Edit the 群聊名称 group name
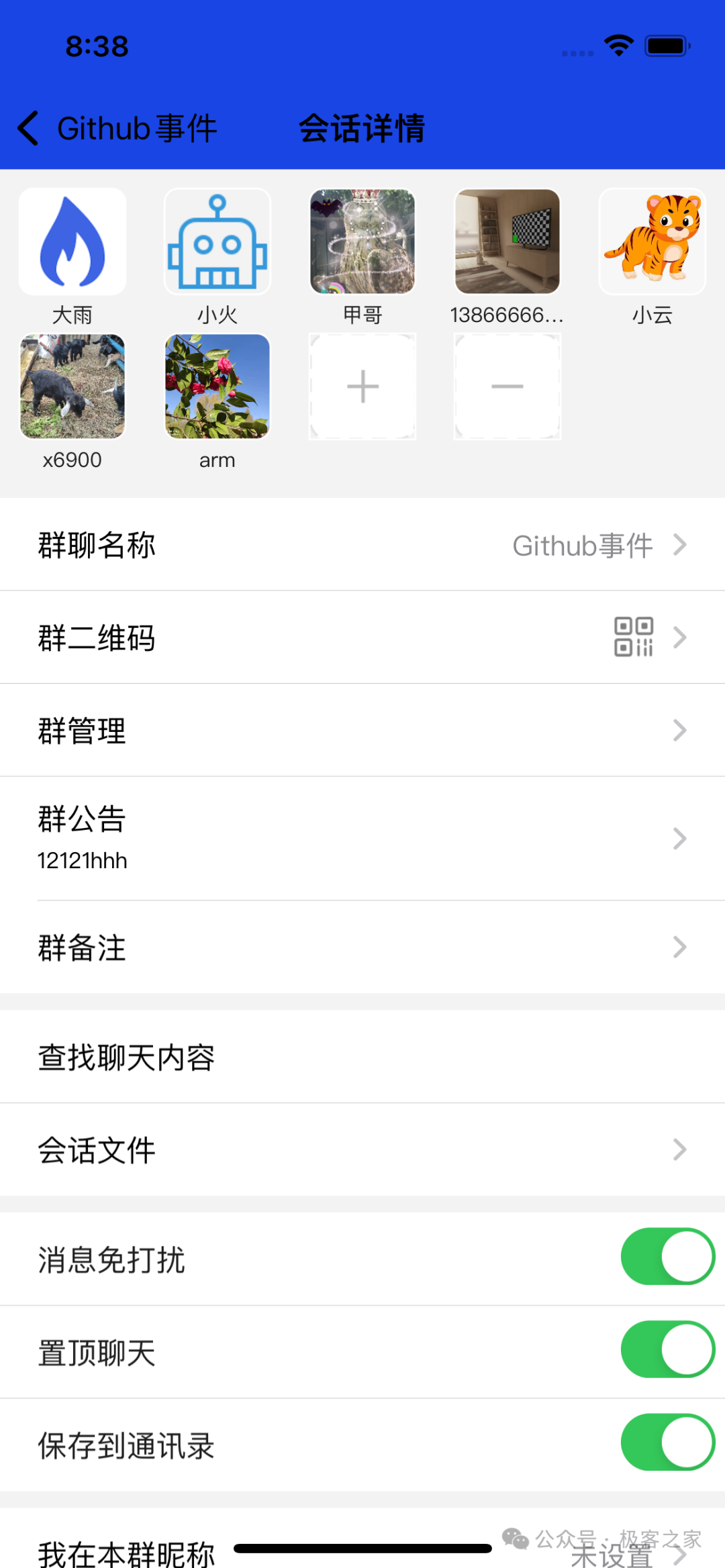This screenshot has width=725, height=1568. (362, 545)
